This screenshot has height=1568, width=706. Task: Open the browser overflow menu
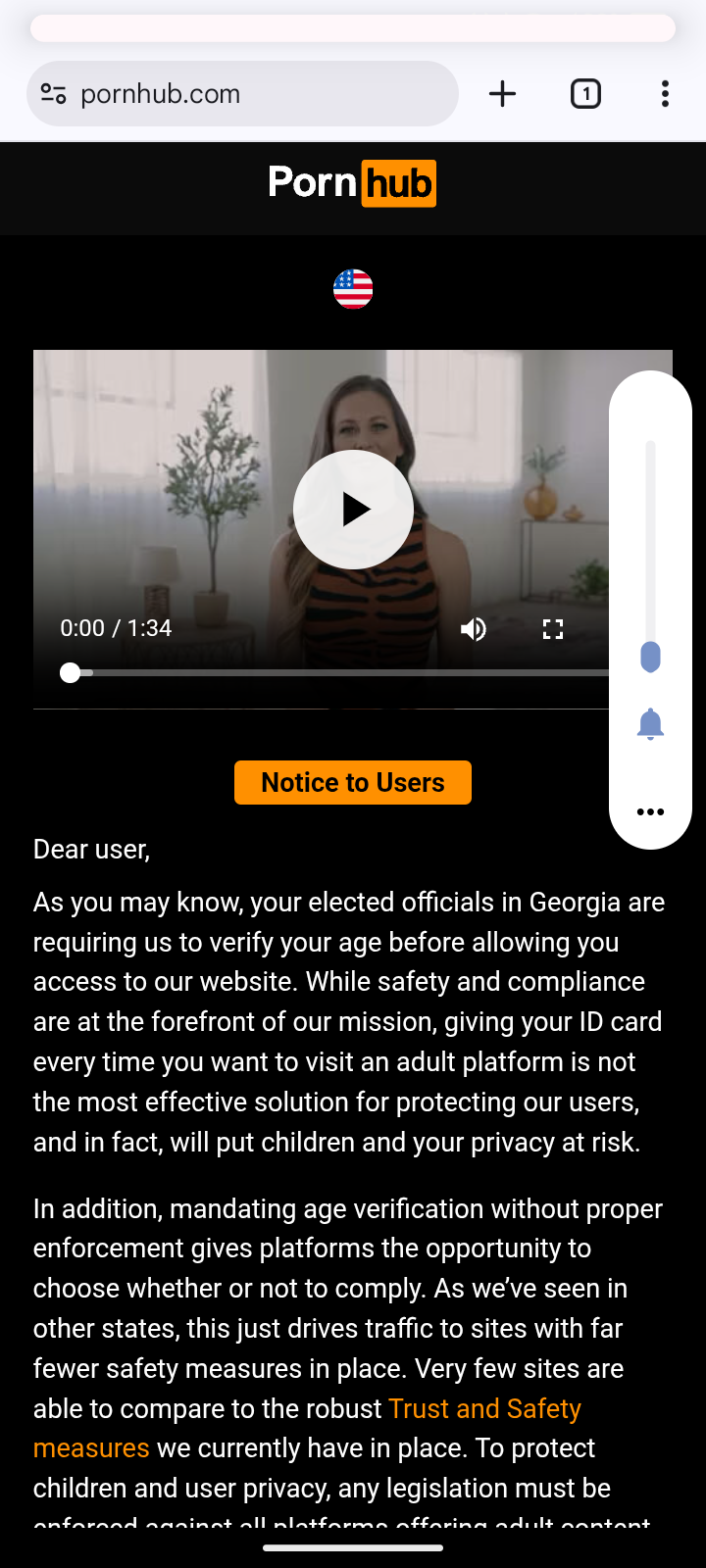click(x=665, y=94)
